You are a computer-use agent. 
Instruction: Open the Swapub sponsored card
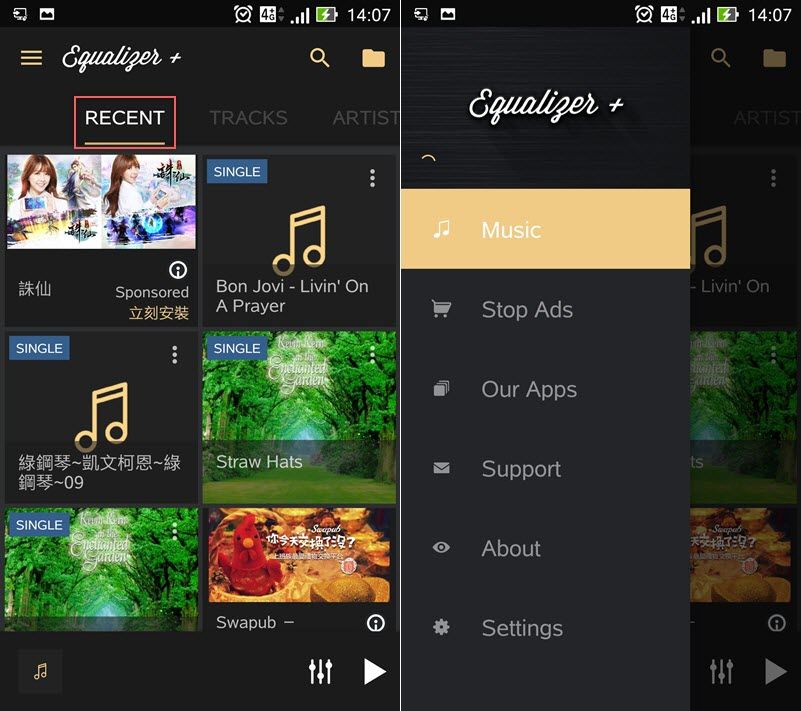click(x=299, y=570)
